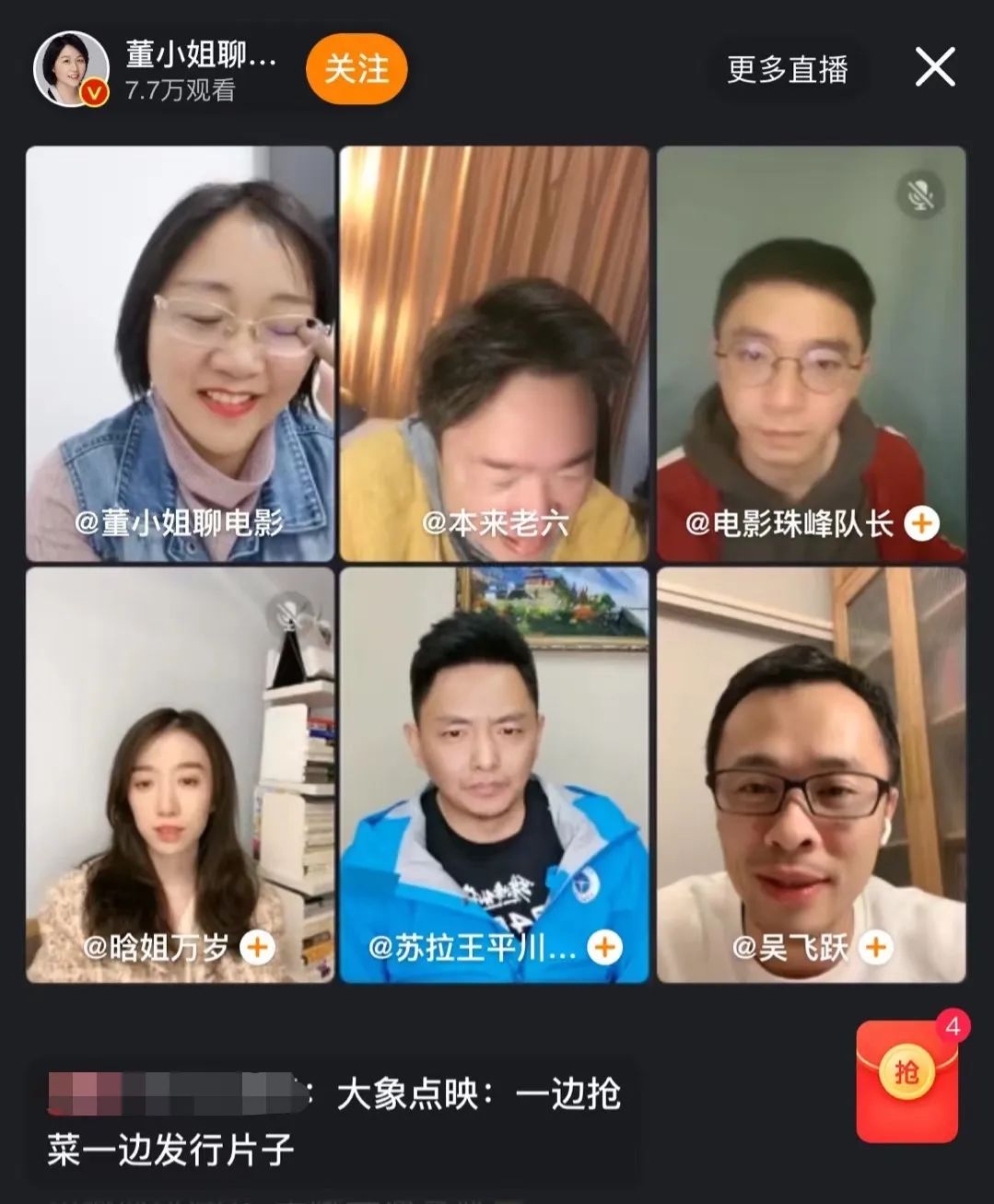Screen dimensions: 994x1204
Task: Open the host's profile avatar
Action: tap(71, 68)
